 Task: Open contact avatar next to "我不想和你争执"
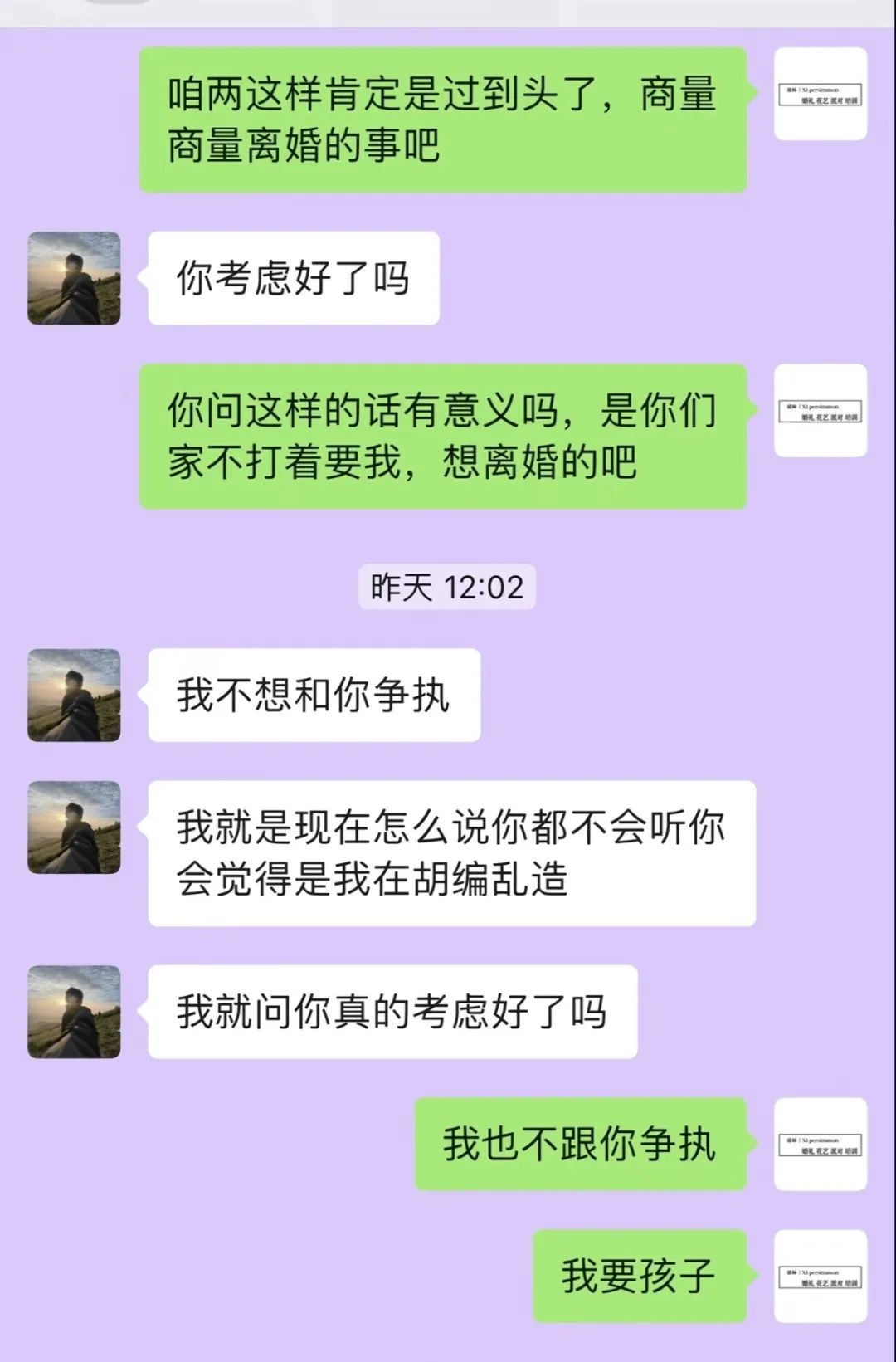[x=74, y=695]
